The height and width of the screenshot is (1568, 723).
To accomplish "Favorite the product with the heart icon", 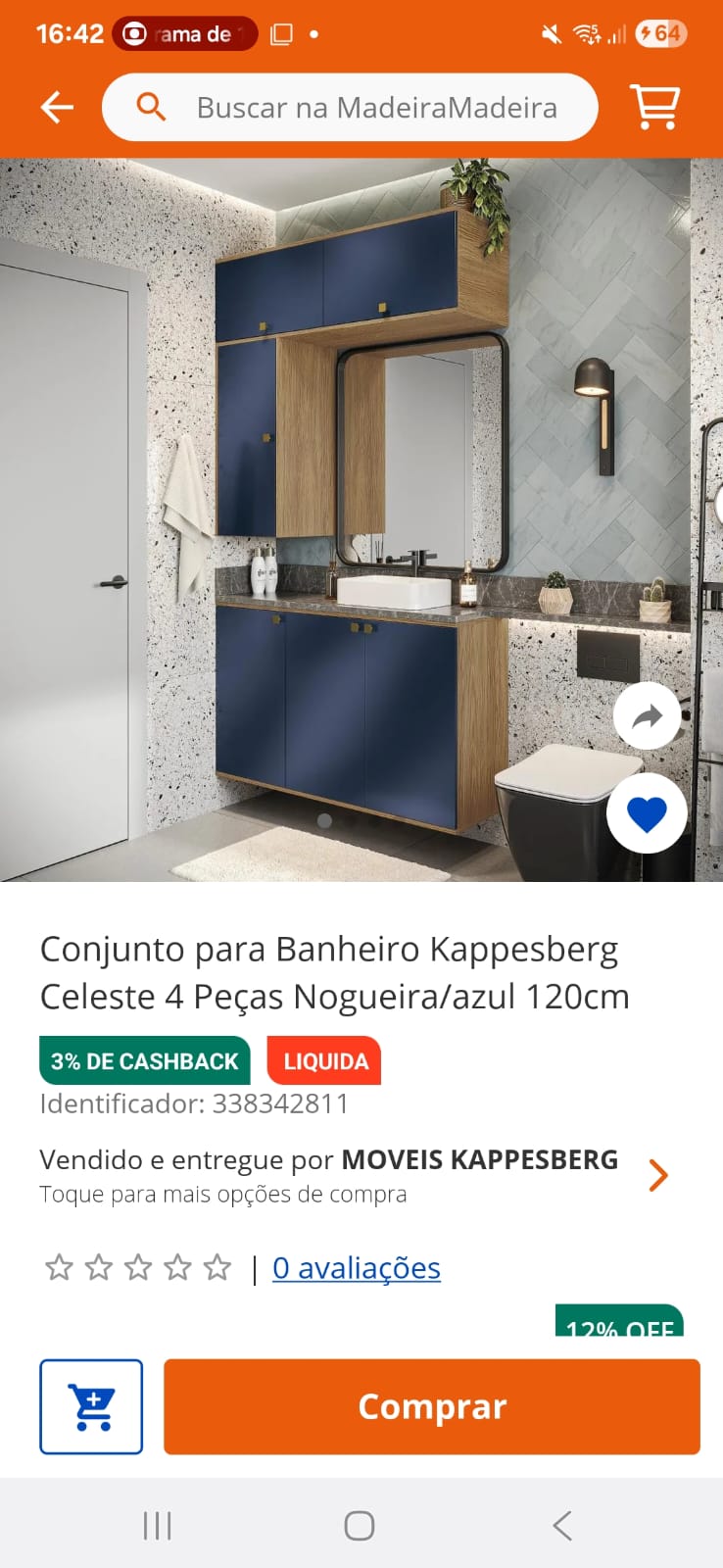I will [647, 811].
